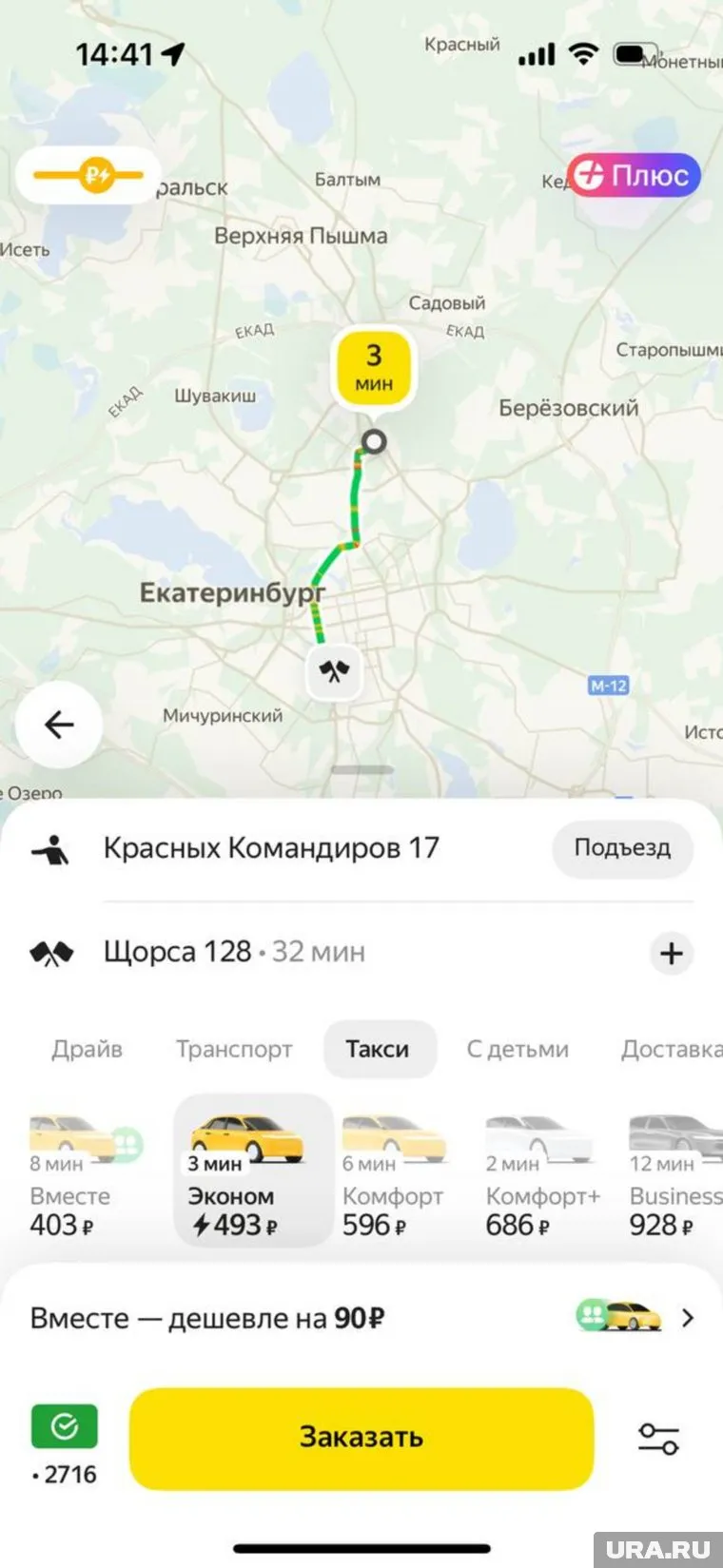Open the Вместе — дешевле на 90₽ banner
The image size is (723, 1568).
(x=361, y=1318)
